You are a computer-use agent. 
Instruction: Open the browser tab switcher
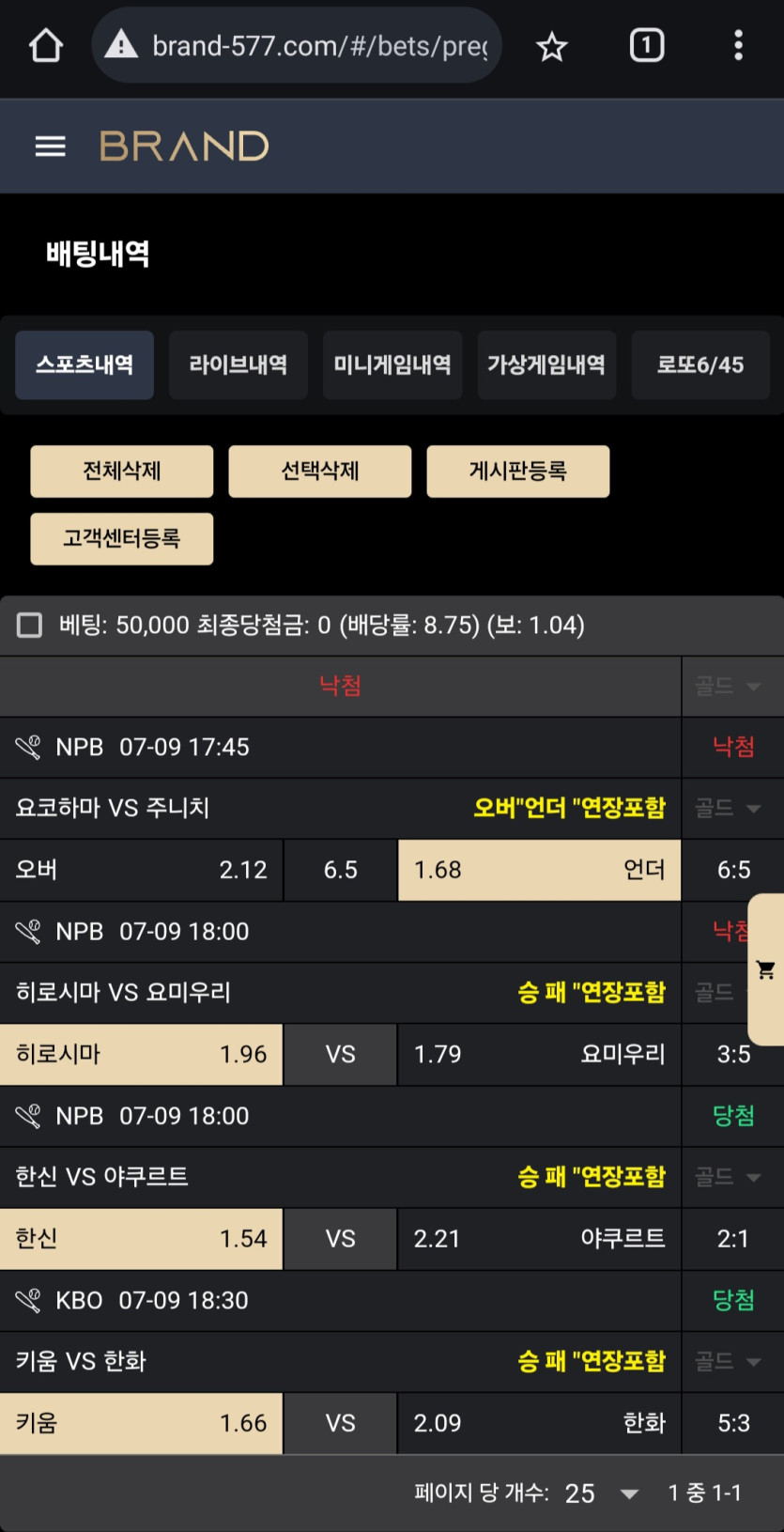point(646,45)
